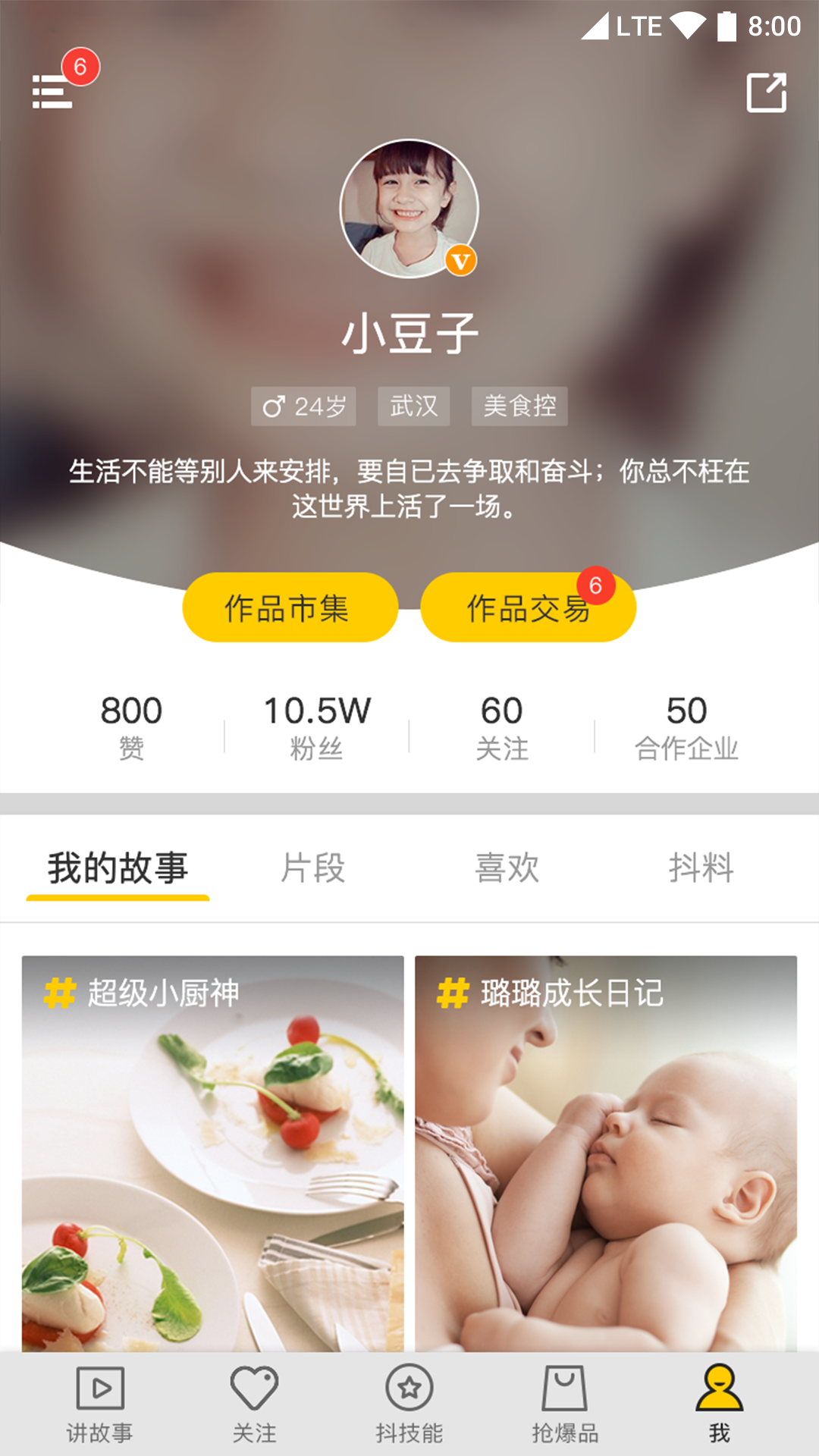The image size is (819, 1456).
Task: Open the menu list icon with badge
Action: pyautogui.click(x=53, y=92)
